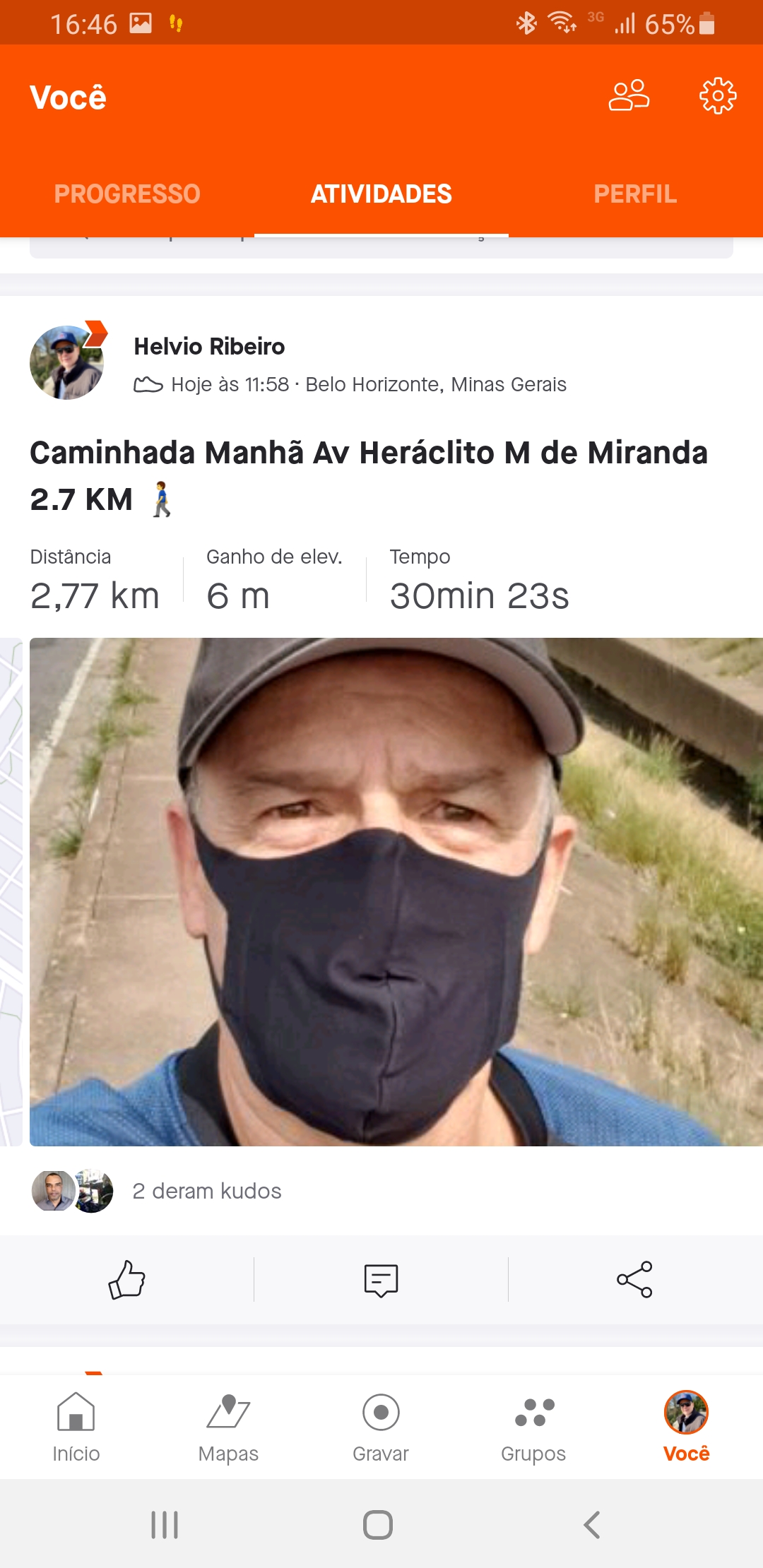This screenshot has width=763, height=1568.
Task: Comment on the activity
Action: (381, 1279)
